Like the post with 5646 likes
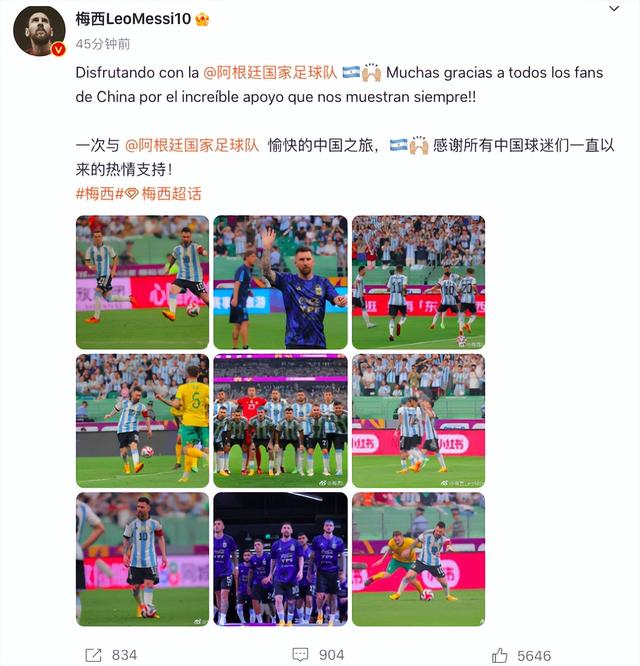 tap(521, 656)
